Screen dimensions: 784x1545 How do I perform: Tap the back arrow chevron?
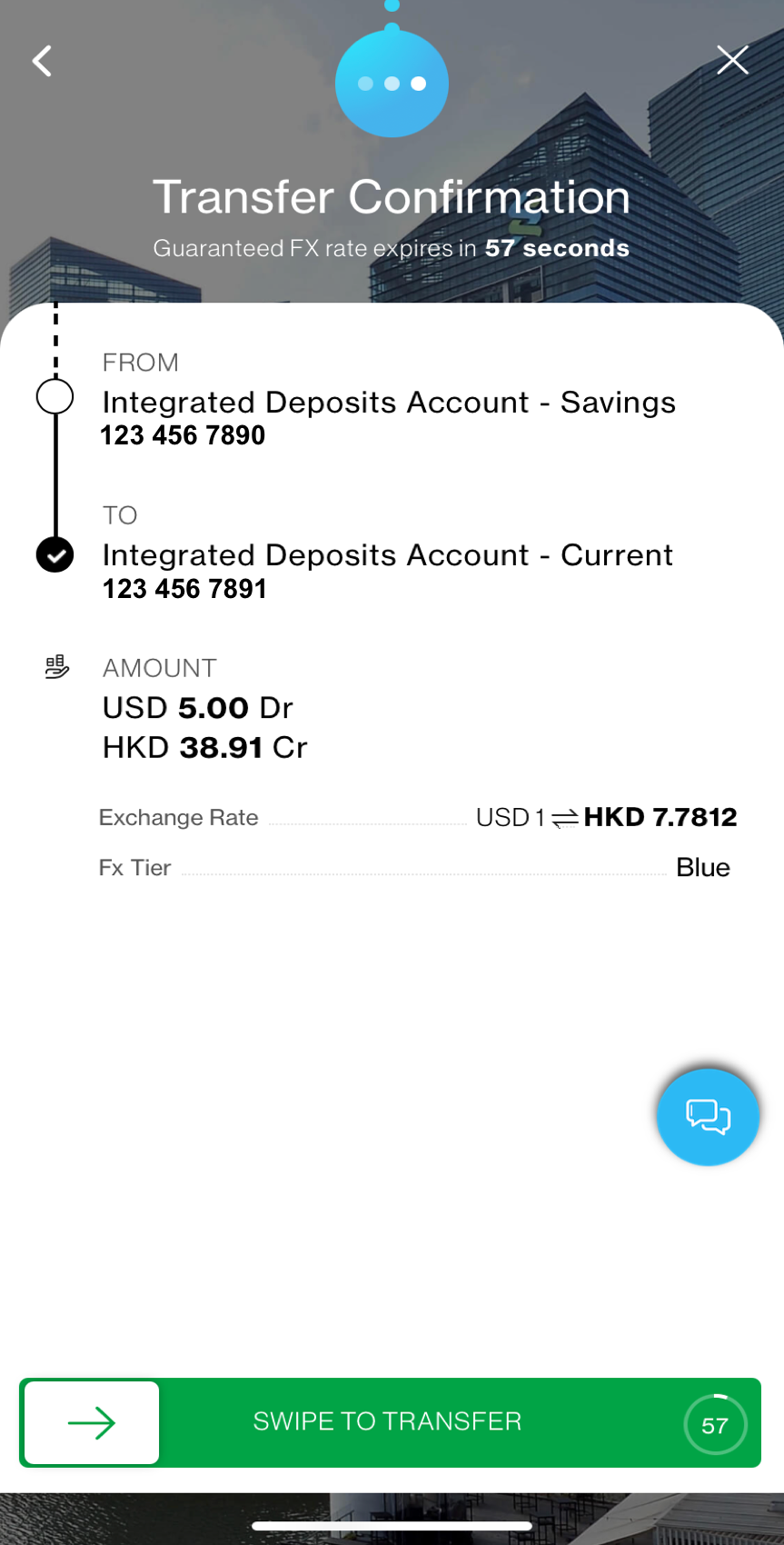click(x=41, y=61)
